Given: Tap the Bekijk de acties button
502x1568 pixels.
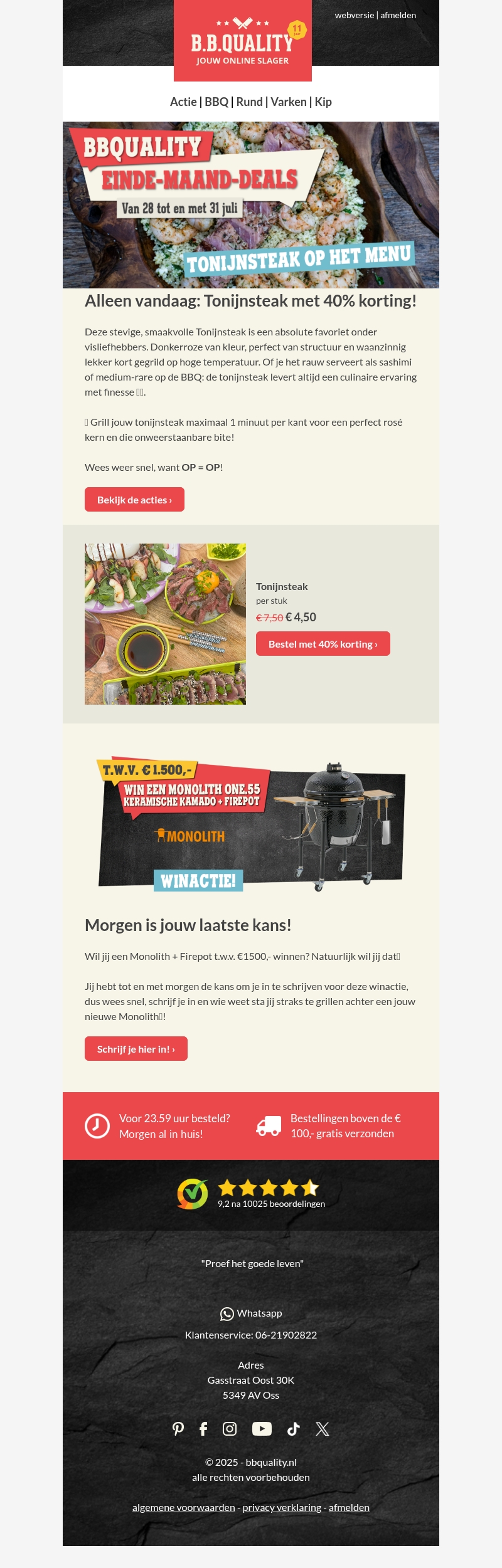Looking at the screenshot, I should pos(134,500).
